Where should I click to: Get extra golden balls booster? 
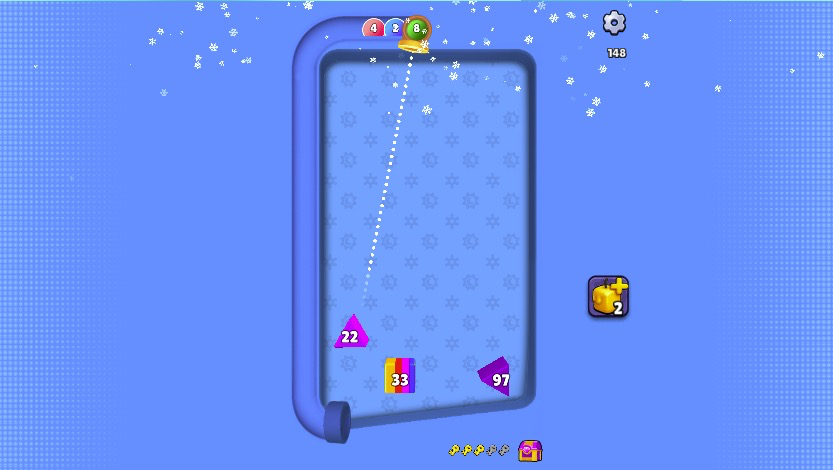(607, 297)
